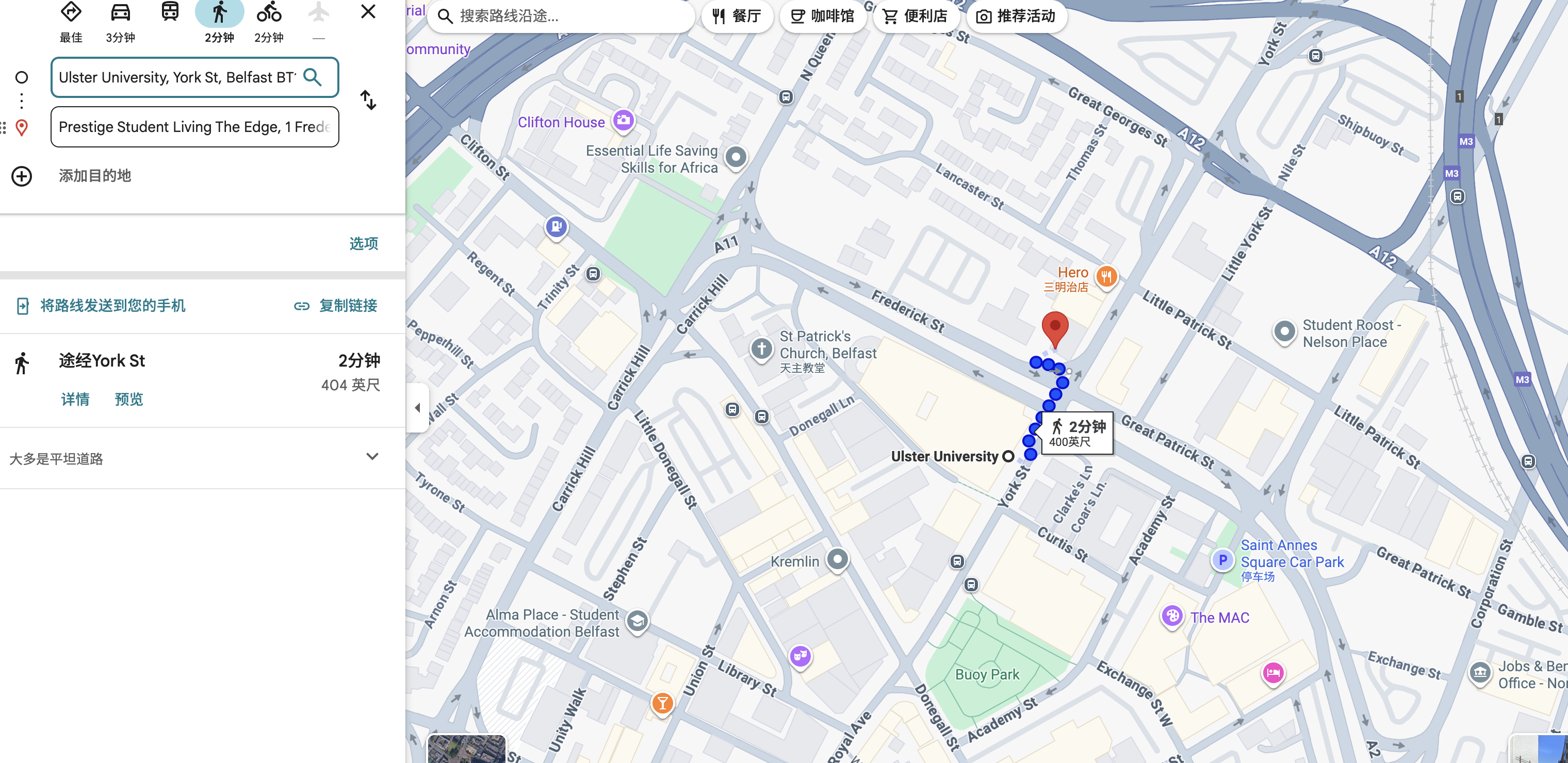Viewport: 1568px width, 763px height.
Task: Collapse the side panel arrow
Action: (418, 408)
